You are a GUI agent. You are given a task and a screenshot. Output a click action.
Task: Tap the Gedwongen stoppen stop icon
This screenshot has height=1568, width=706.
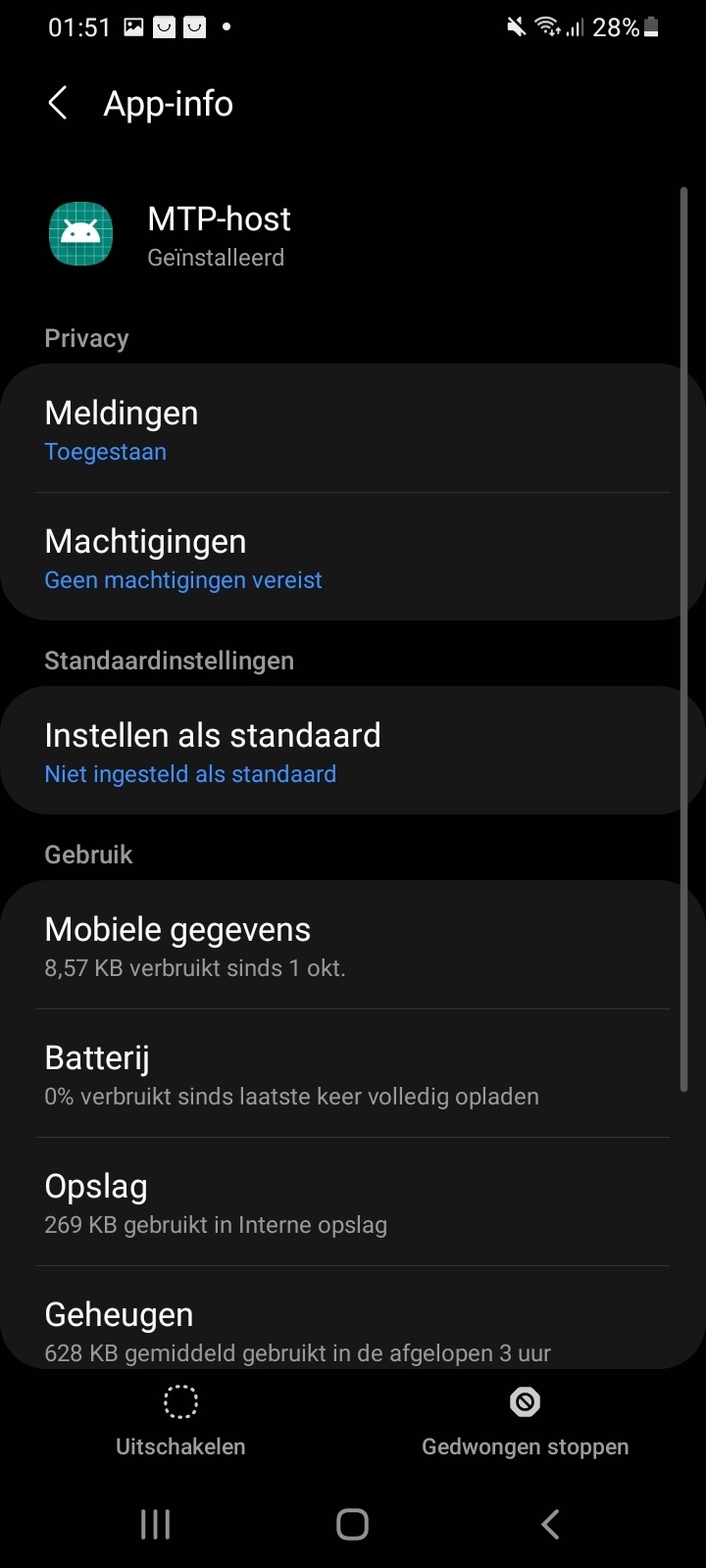[x=526, y=1402]
